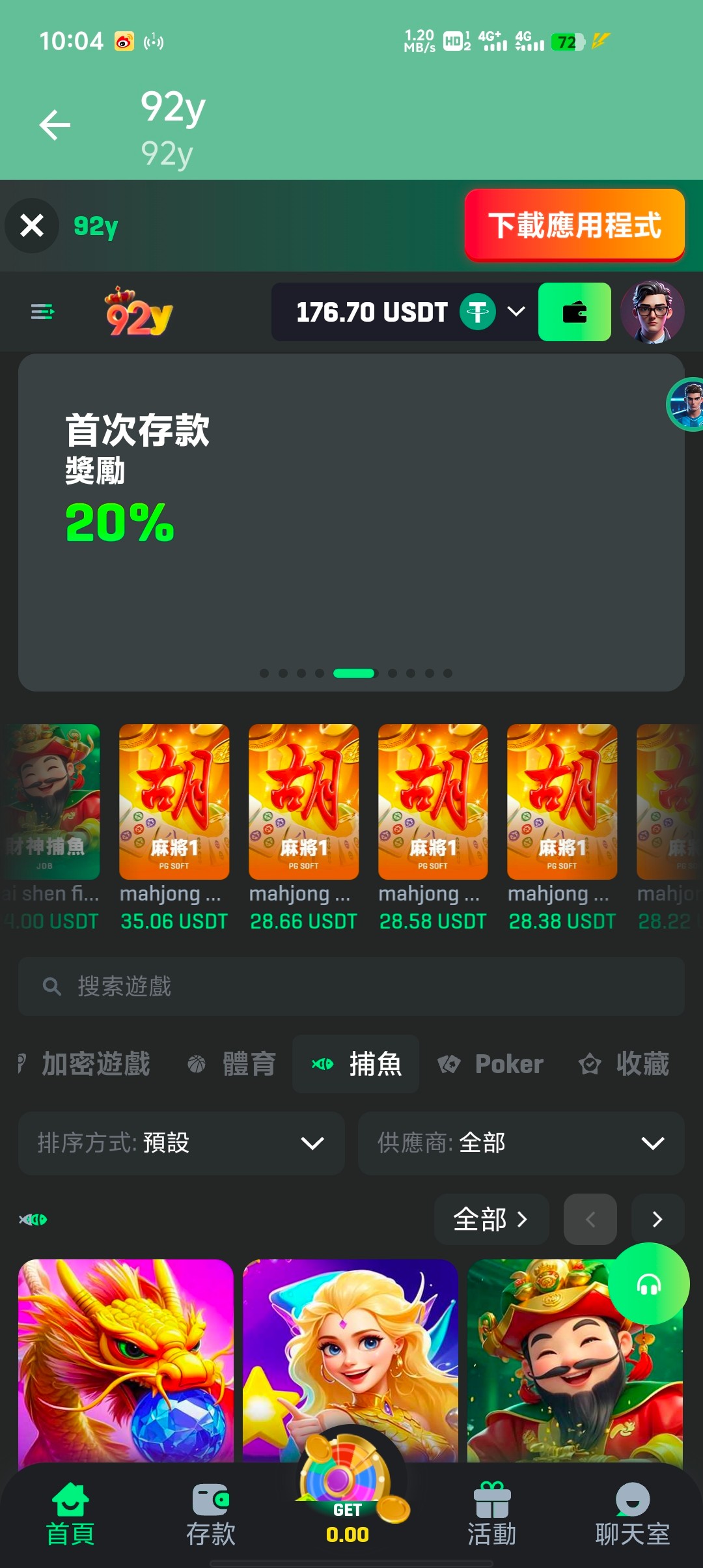Open the profile avatar
The image size is (703, 1568).
click(652, 312)
